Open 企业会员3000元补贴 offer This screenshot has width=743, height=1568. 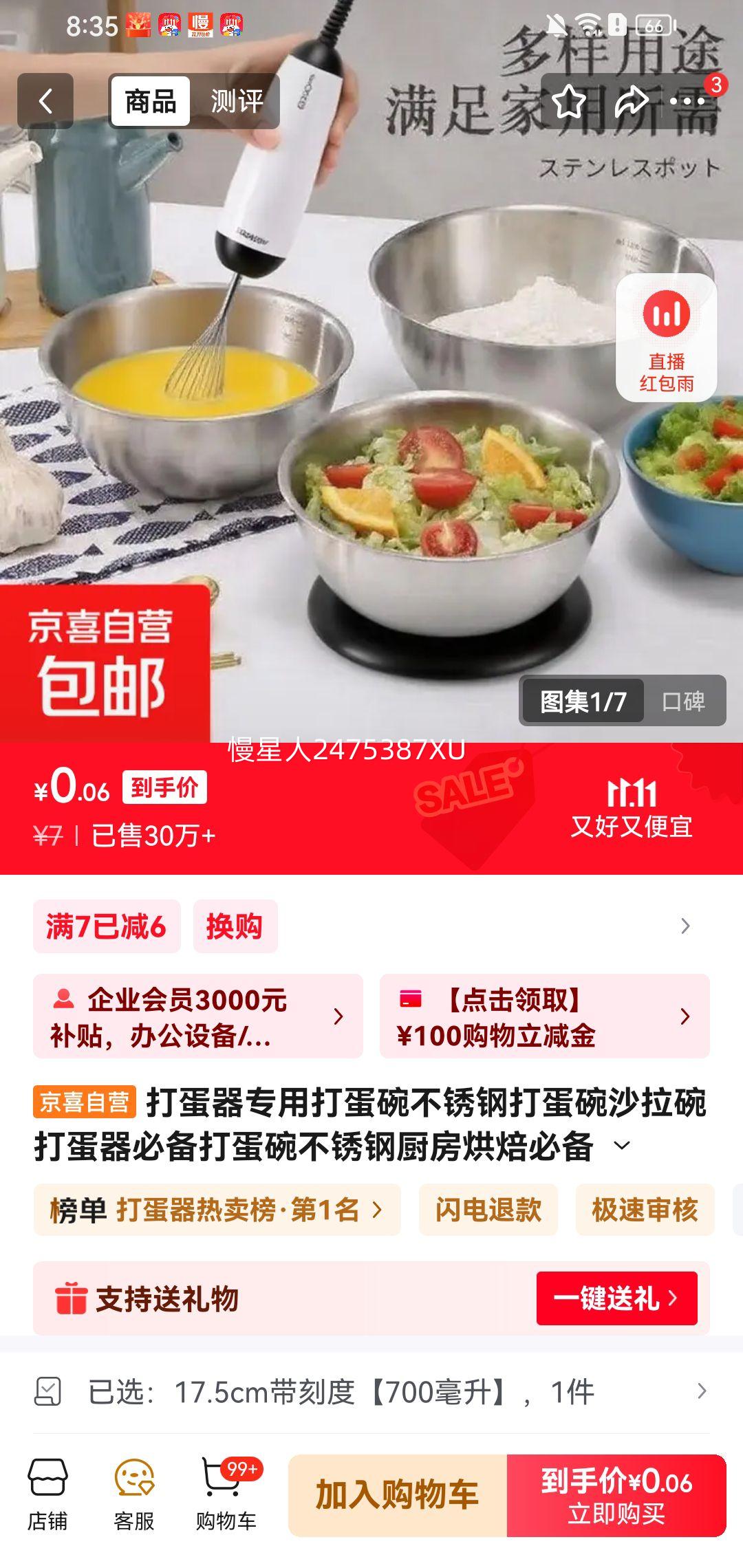pos(197,1016)
